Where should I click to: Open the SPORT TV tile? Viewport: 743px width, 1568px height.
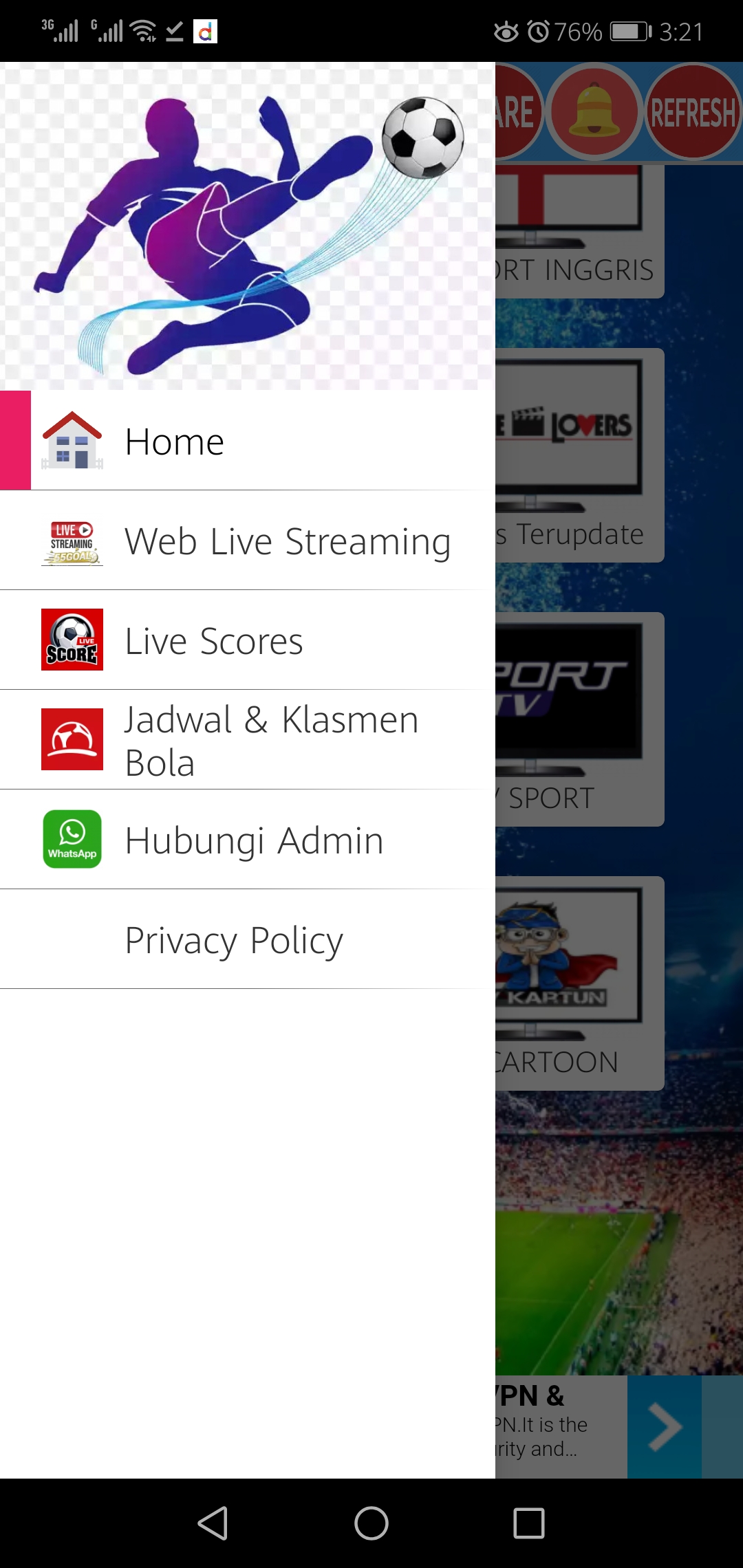pyautogui.click(x=579, y=719)
